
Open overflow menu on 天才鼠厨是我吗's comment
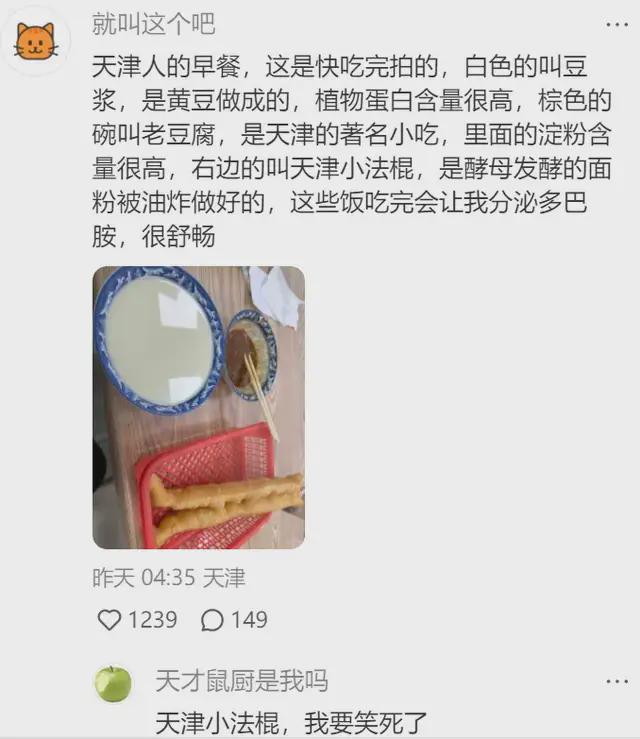[x=616, y=682]
